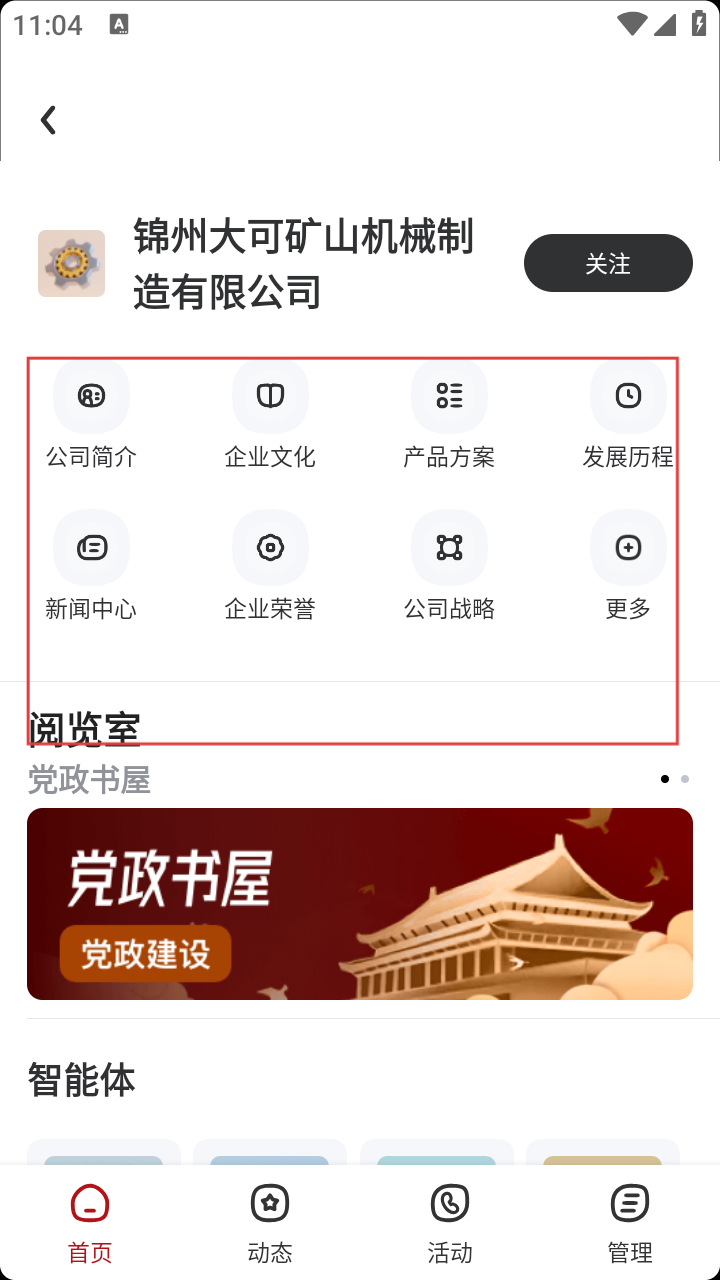The width and height of the screenshot is (720, 1280).
Task: View 企业荣誉 honors
Action: [x=270, y=565]
